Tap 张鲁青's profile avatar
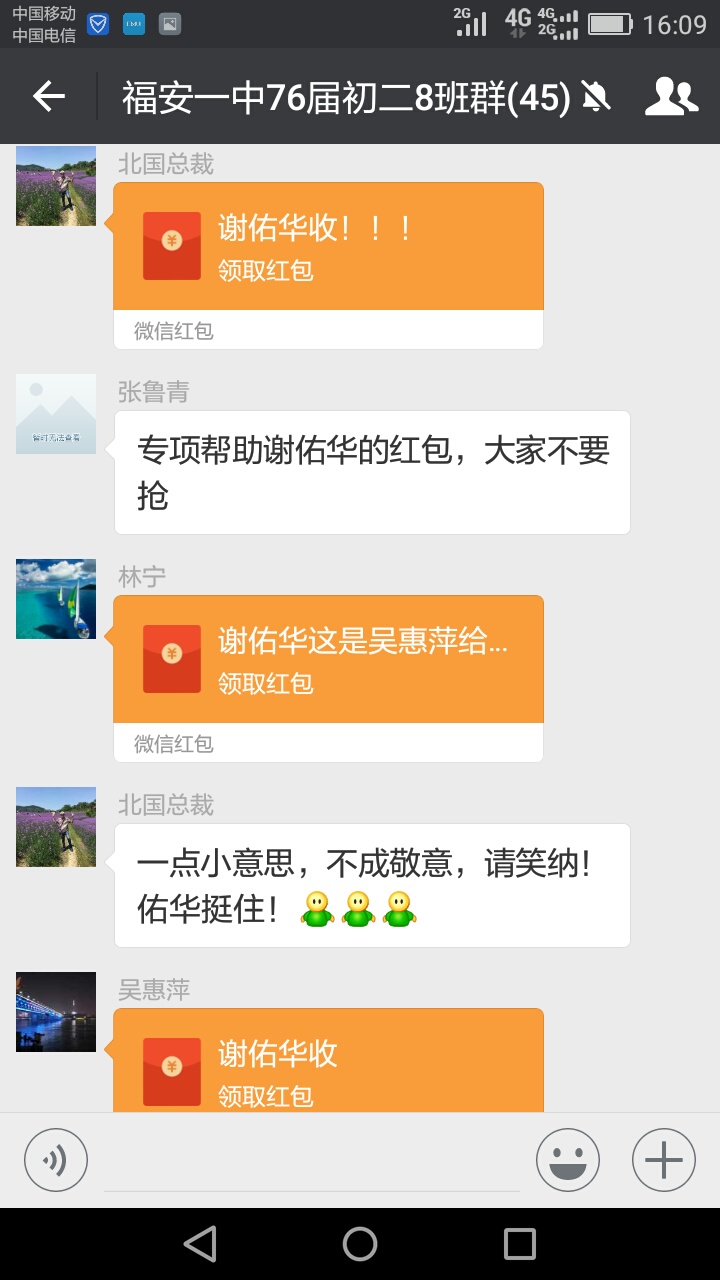Screen dimensions: 720x1280 (x=56, y=414)
